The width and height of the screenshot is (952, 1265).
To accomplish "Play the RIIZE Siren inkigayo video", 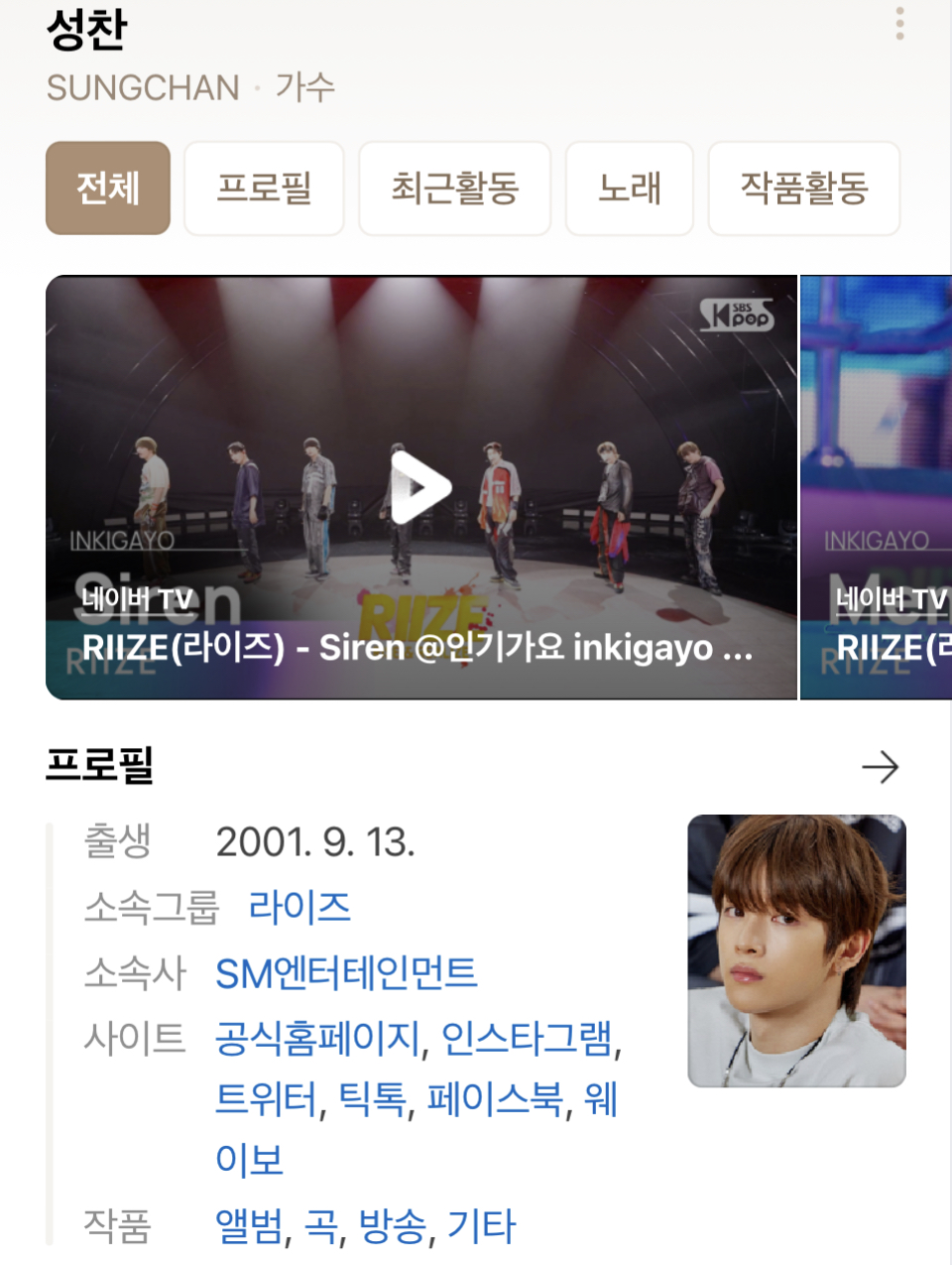I will tap(420, 487).
